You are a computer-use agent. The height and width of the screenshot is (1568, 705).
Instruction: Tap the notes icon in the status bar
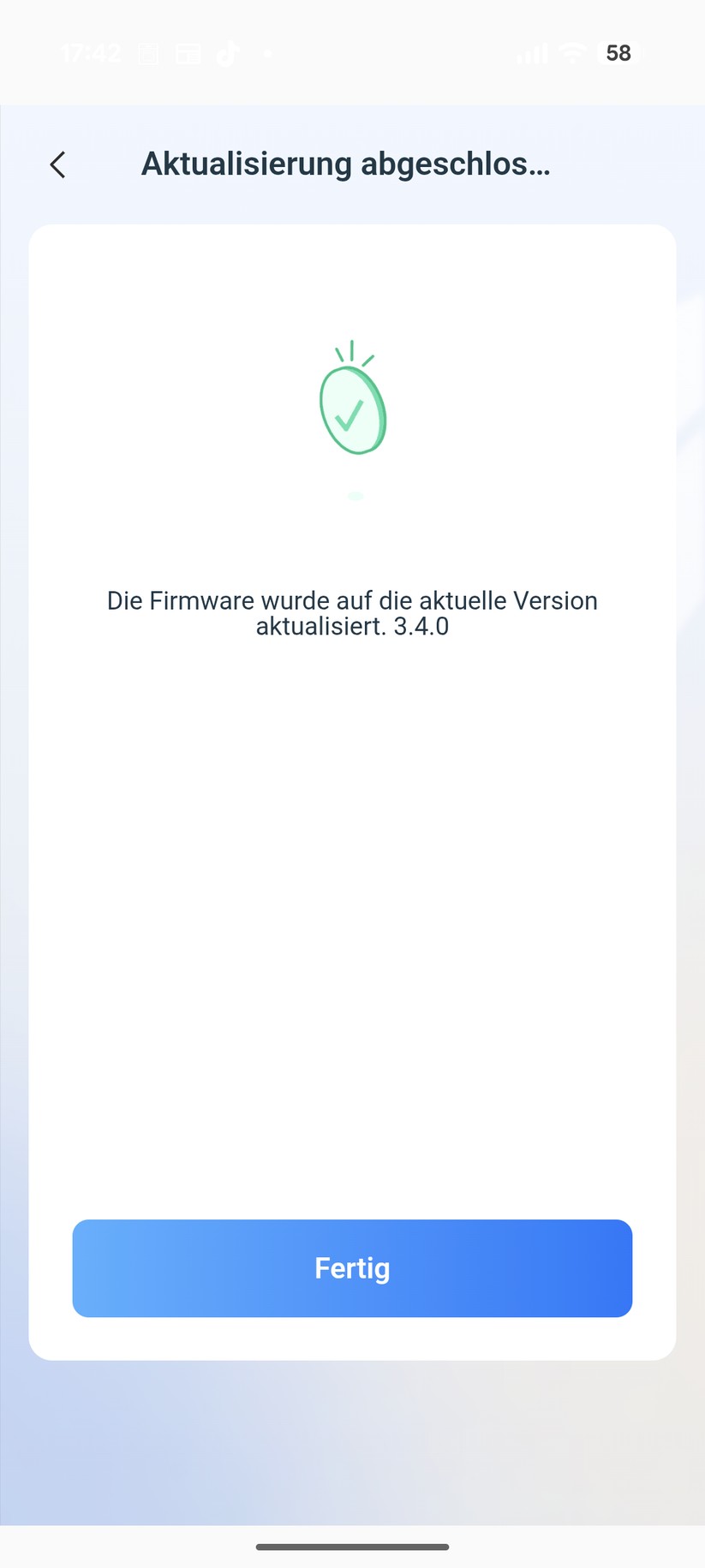point(147,53)
